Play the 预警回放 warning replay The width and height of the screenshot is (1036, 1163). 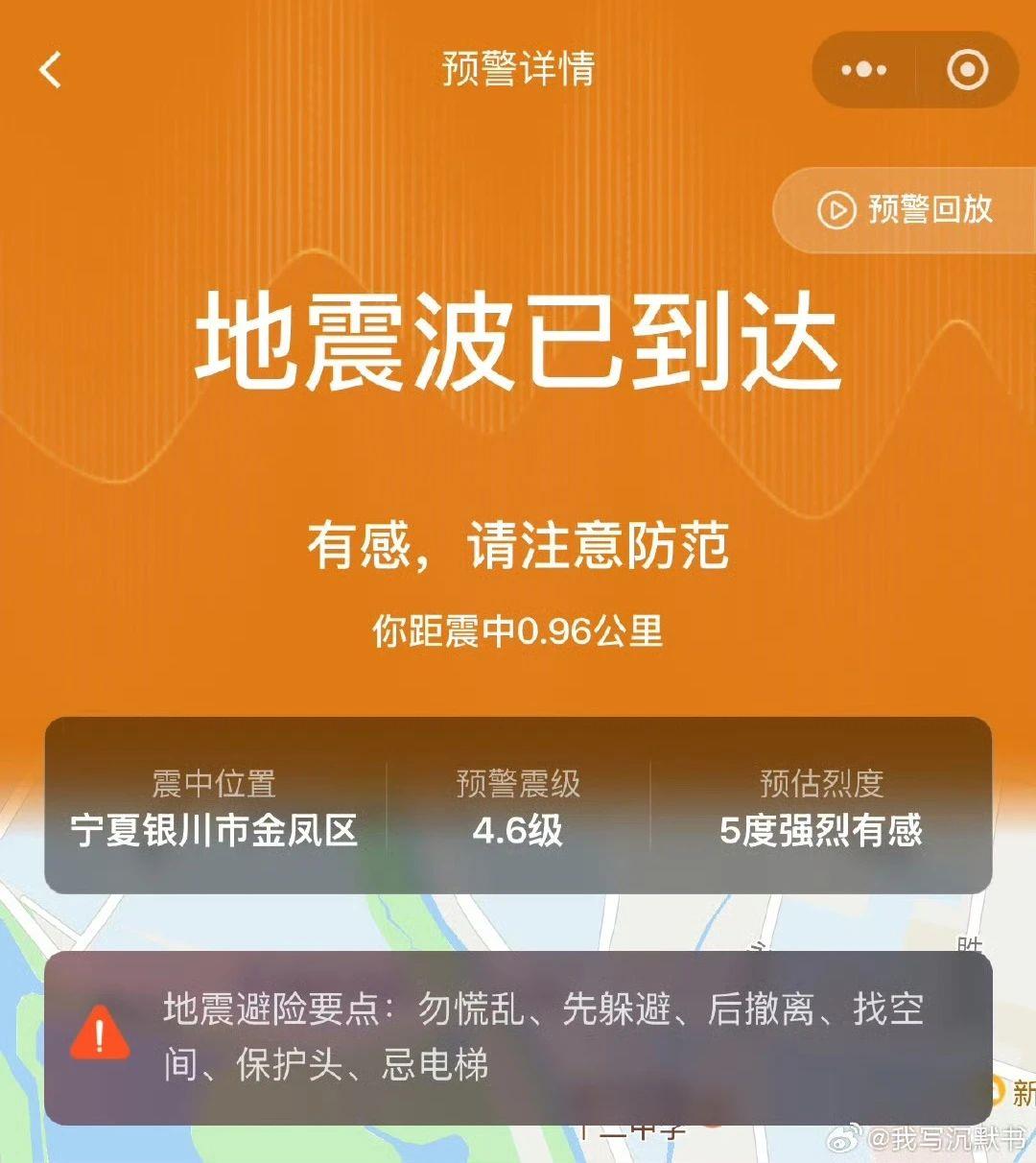905,209
